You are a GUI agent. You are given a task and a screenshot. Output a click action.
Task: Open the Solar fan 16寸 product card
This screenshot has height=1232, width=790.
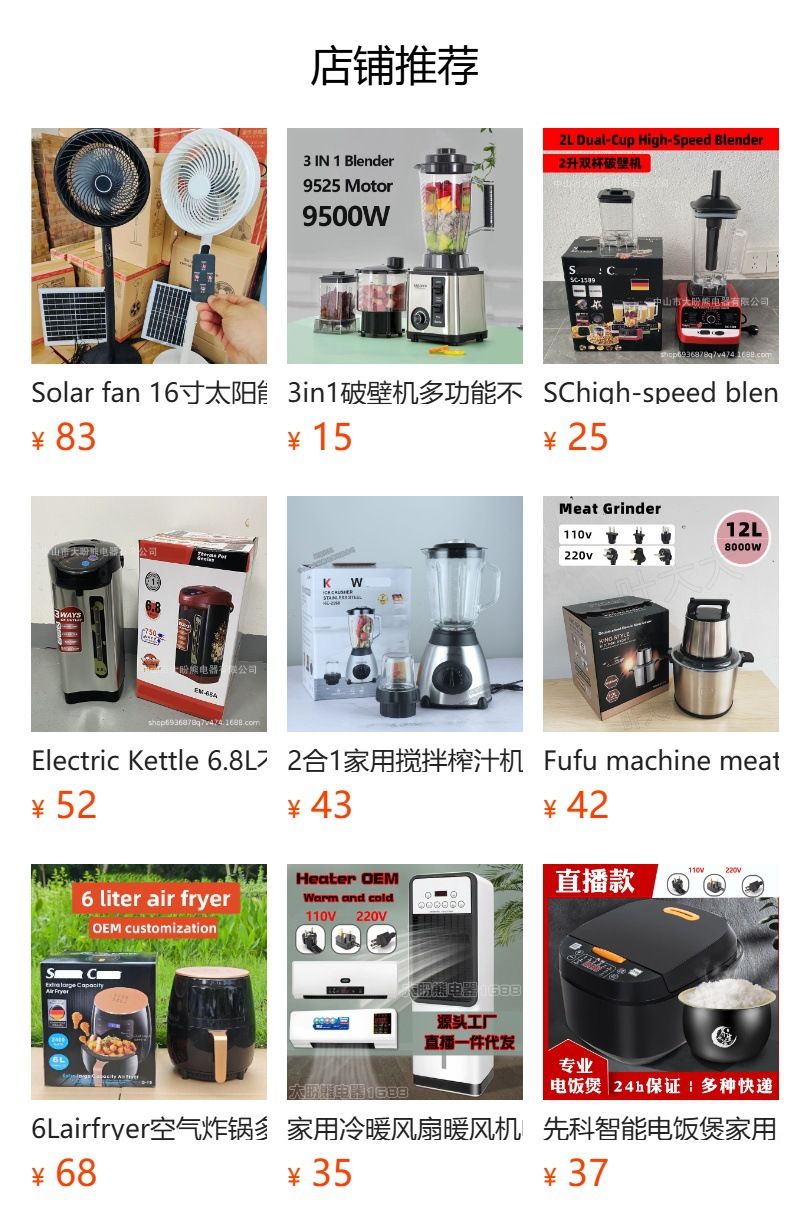pyautogui.click(x=149, y=246)
